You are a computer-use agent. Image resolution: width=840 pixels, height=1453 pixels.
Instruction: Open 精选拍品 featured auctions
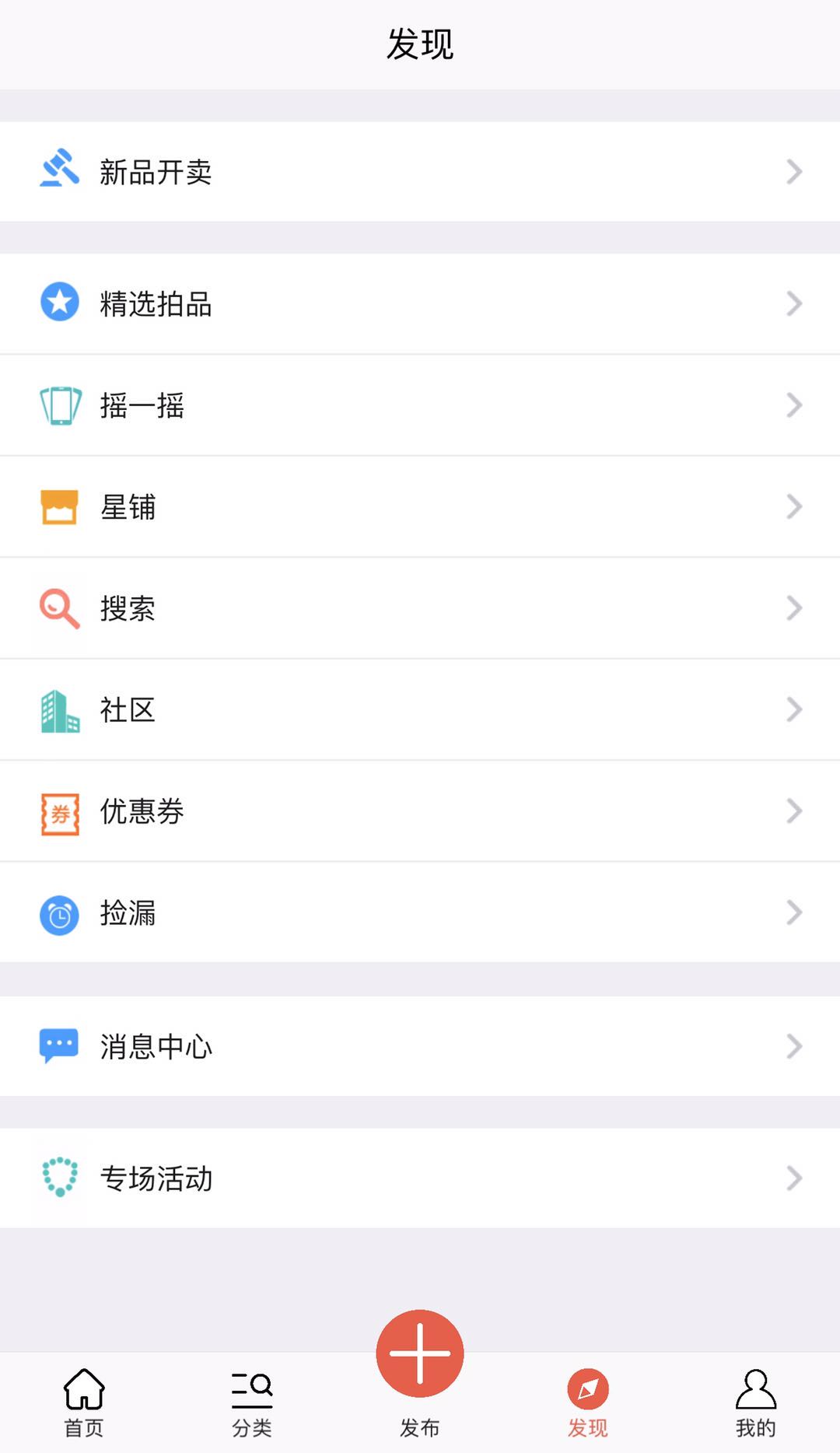[420, 303]
